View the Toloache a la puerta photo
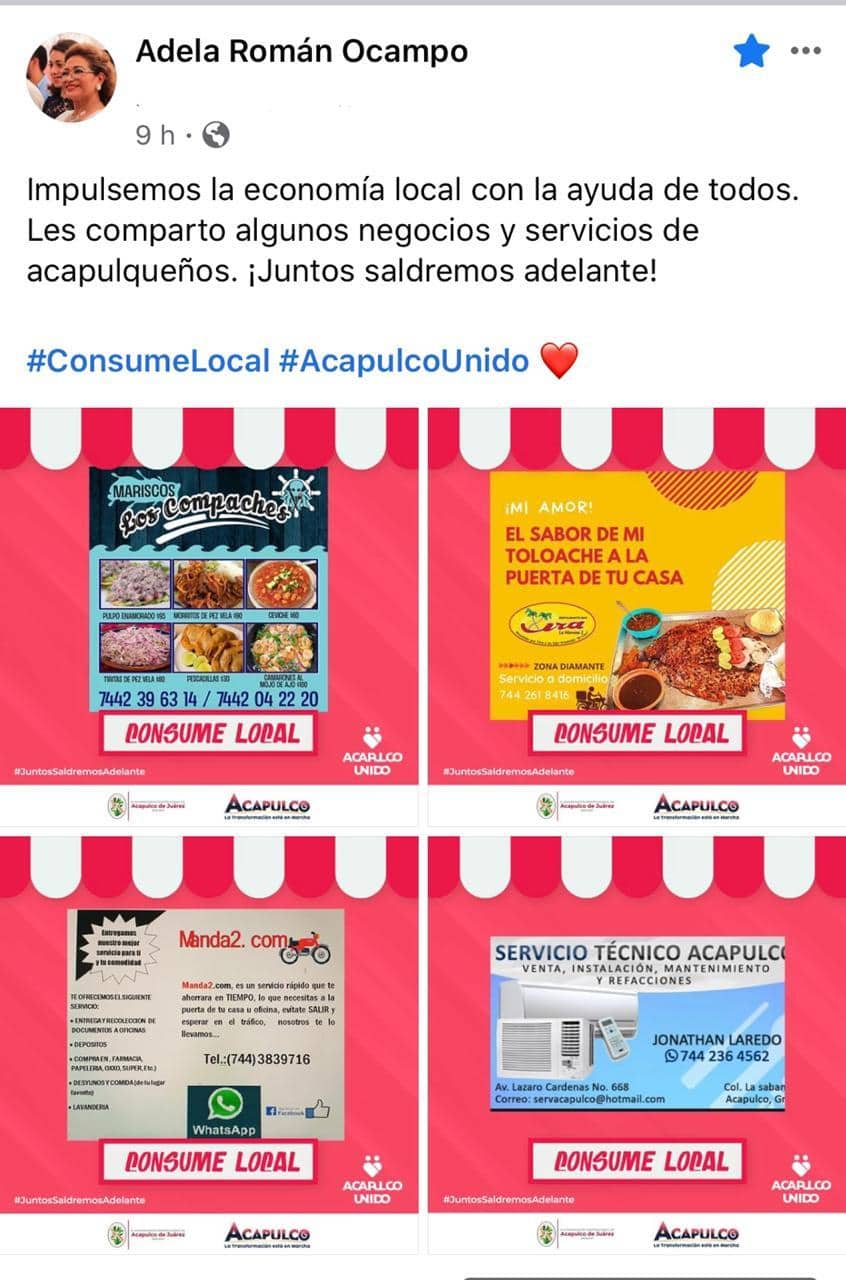The height and width of the screenshot is (1280, 846). (637, 615)
